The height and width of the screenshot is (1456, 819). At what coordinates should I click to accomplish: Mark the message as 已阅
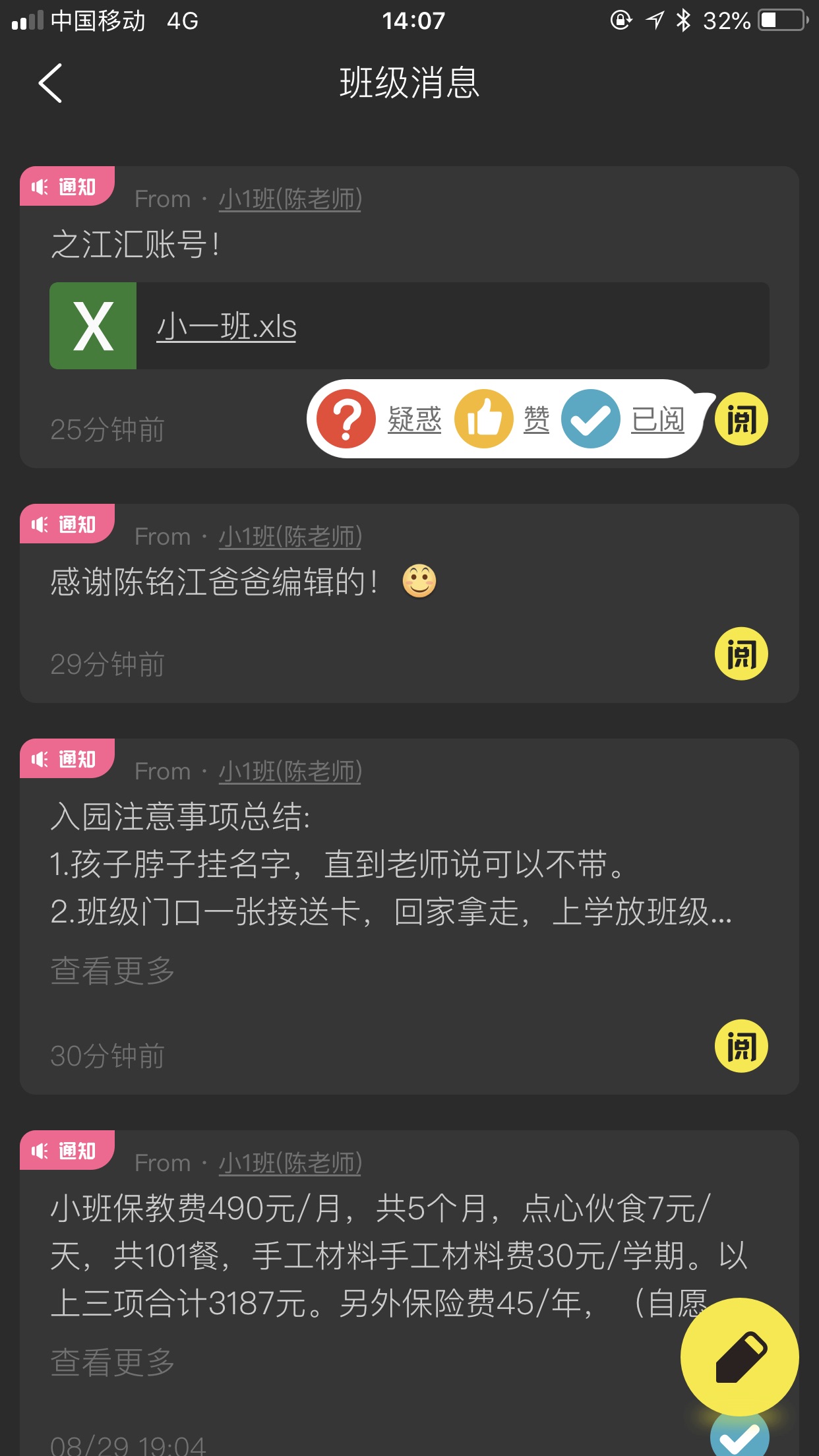pyautogui.click(x=623, y=419)
